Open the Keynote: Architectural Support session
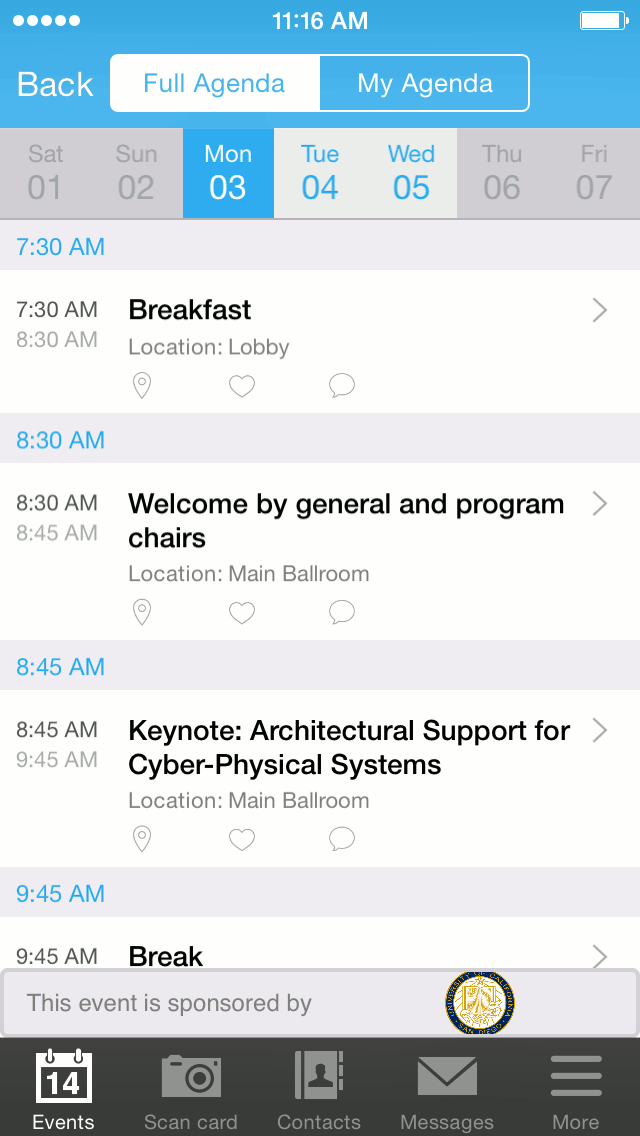This screenshot has width=640, height=1136. pyautogui.click(x=350, y=747)
